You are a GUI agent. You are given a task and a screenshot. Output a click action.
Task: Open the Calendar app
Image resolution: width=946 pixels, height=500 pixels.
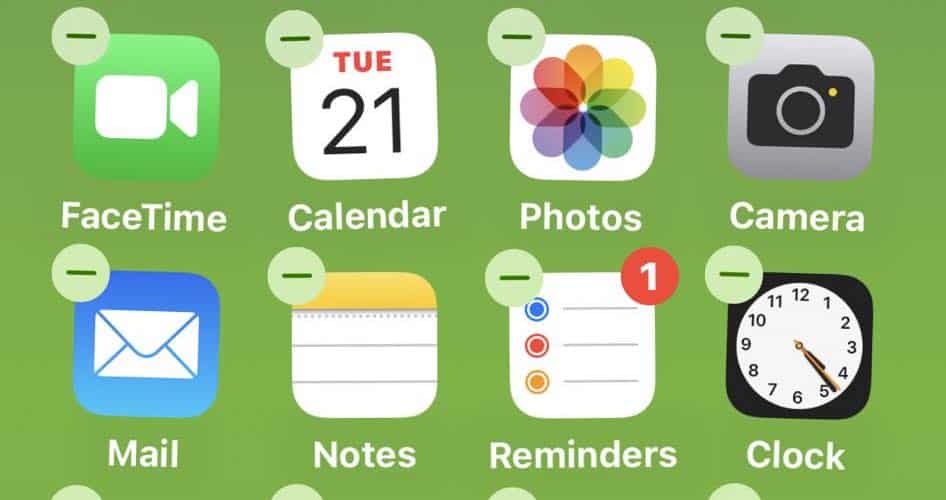click(364, 108)
